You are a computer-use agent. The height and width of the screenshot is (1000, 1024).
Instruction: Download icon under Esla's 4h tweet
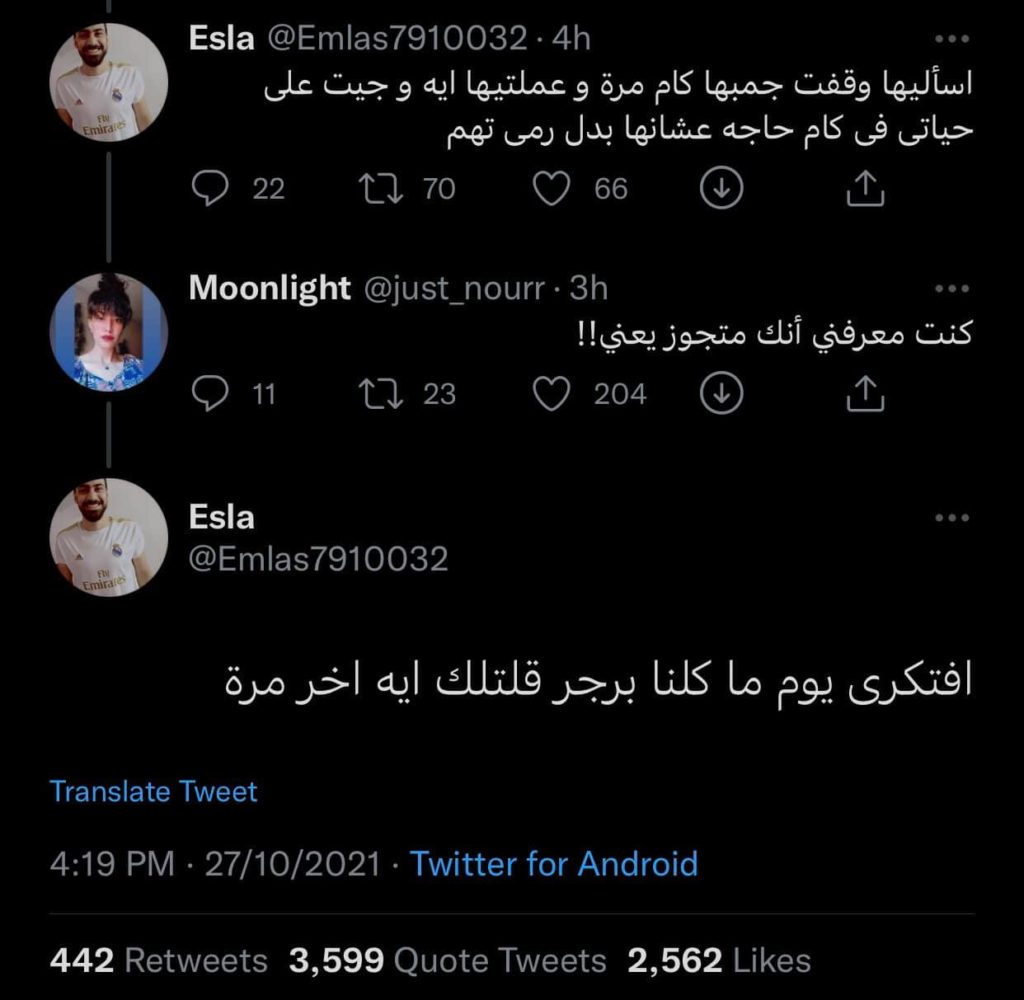pos(720,188)
